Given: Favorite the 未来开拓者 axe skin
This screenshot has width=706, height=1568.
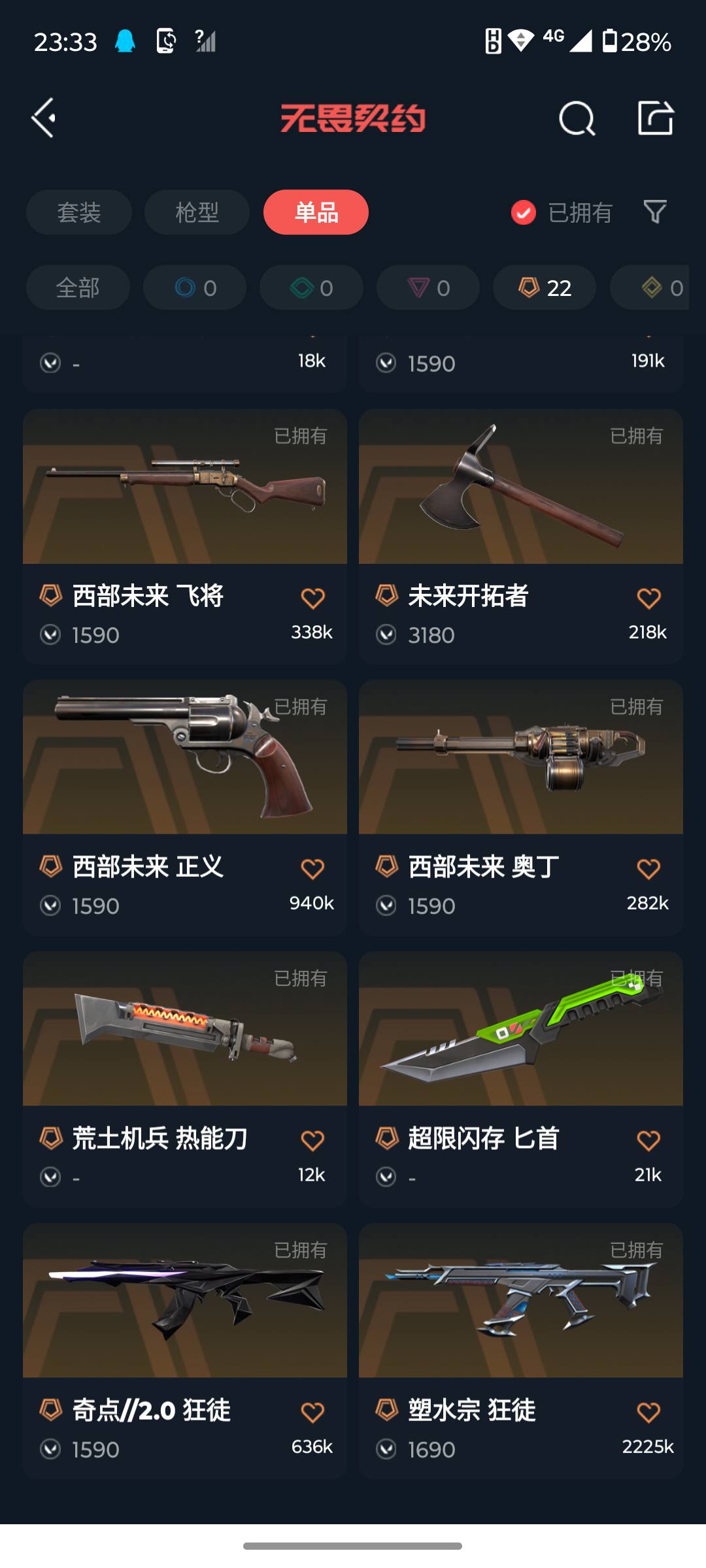Looking at the screenshot, I should [x=648, y=596].
